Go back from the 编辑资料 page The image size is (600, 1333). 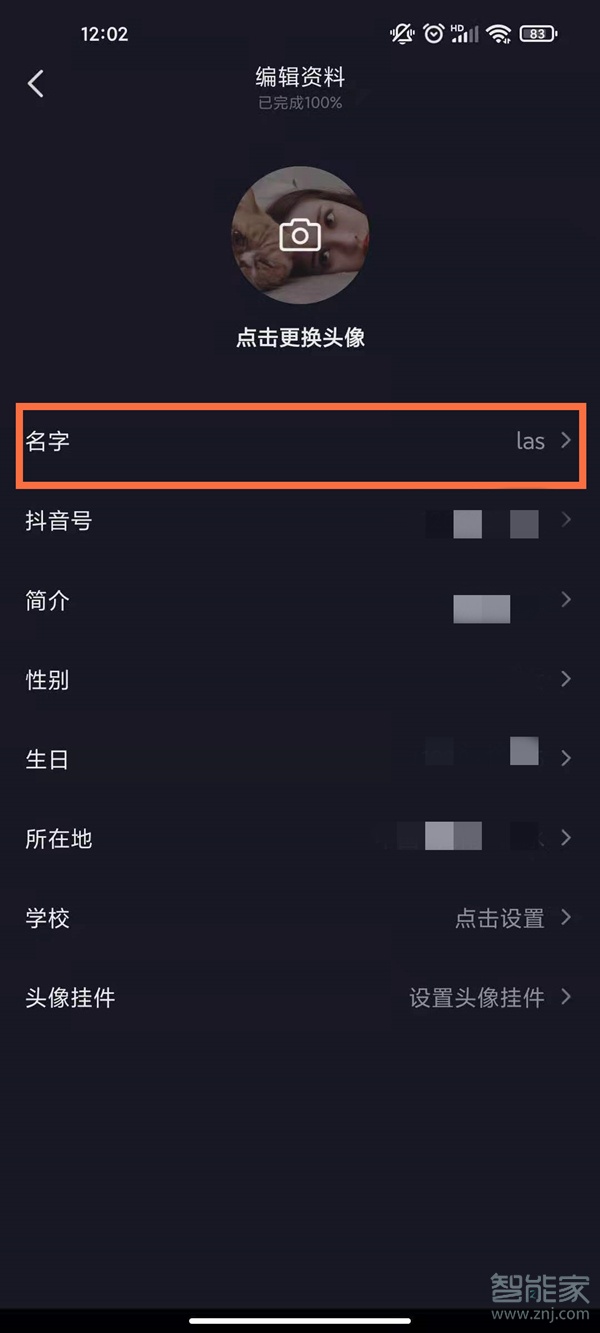36,83
